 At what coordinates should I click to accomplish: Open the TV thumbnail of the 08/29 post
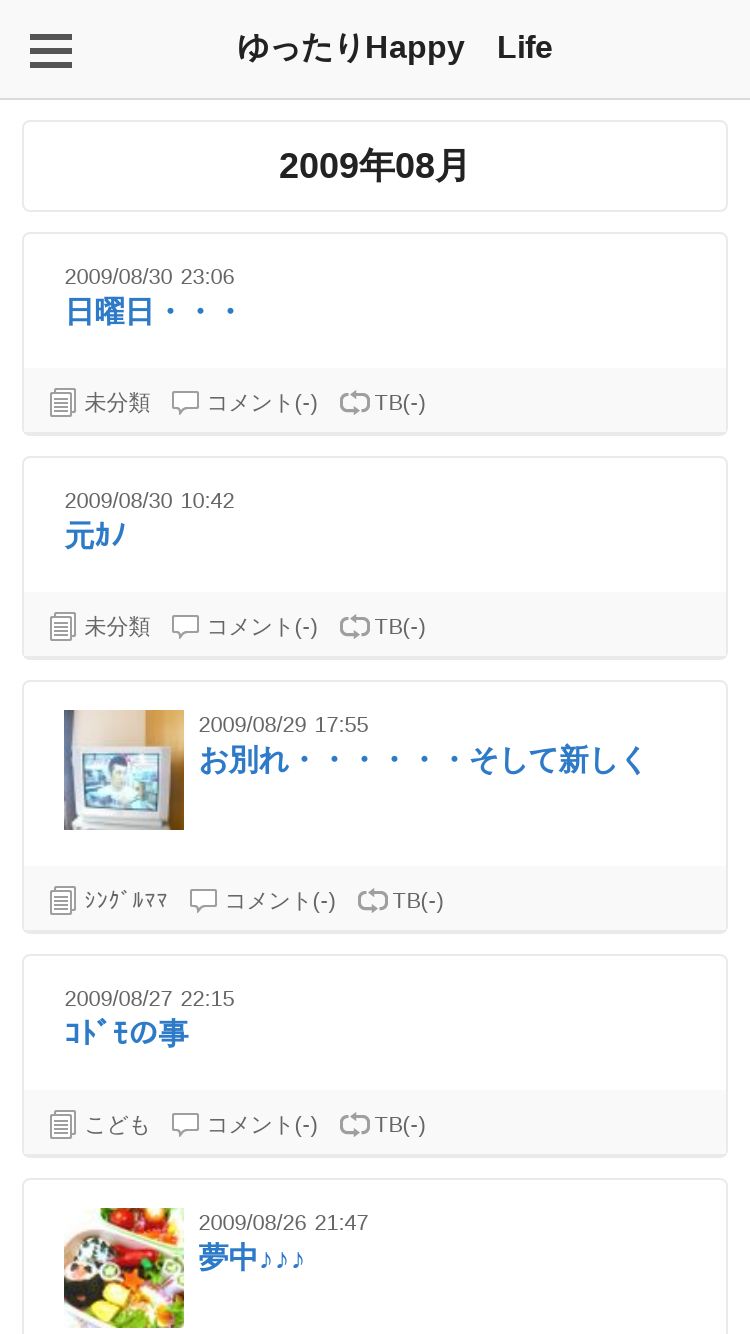pos(124,770)
